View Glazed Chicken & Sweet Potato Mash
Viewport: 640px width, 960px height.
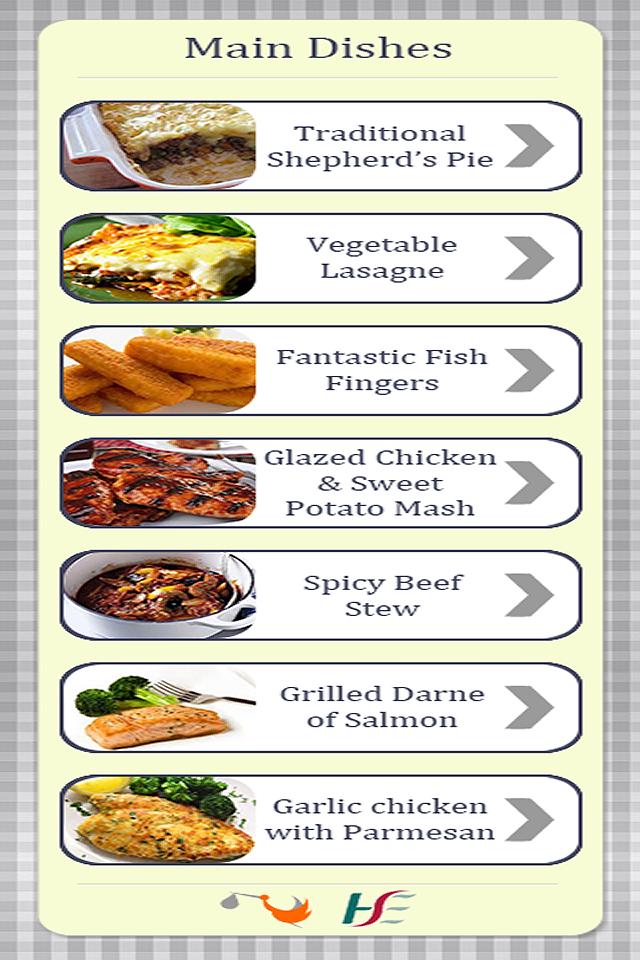click(321, 482)
